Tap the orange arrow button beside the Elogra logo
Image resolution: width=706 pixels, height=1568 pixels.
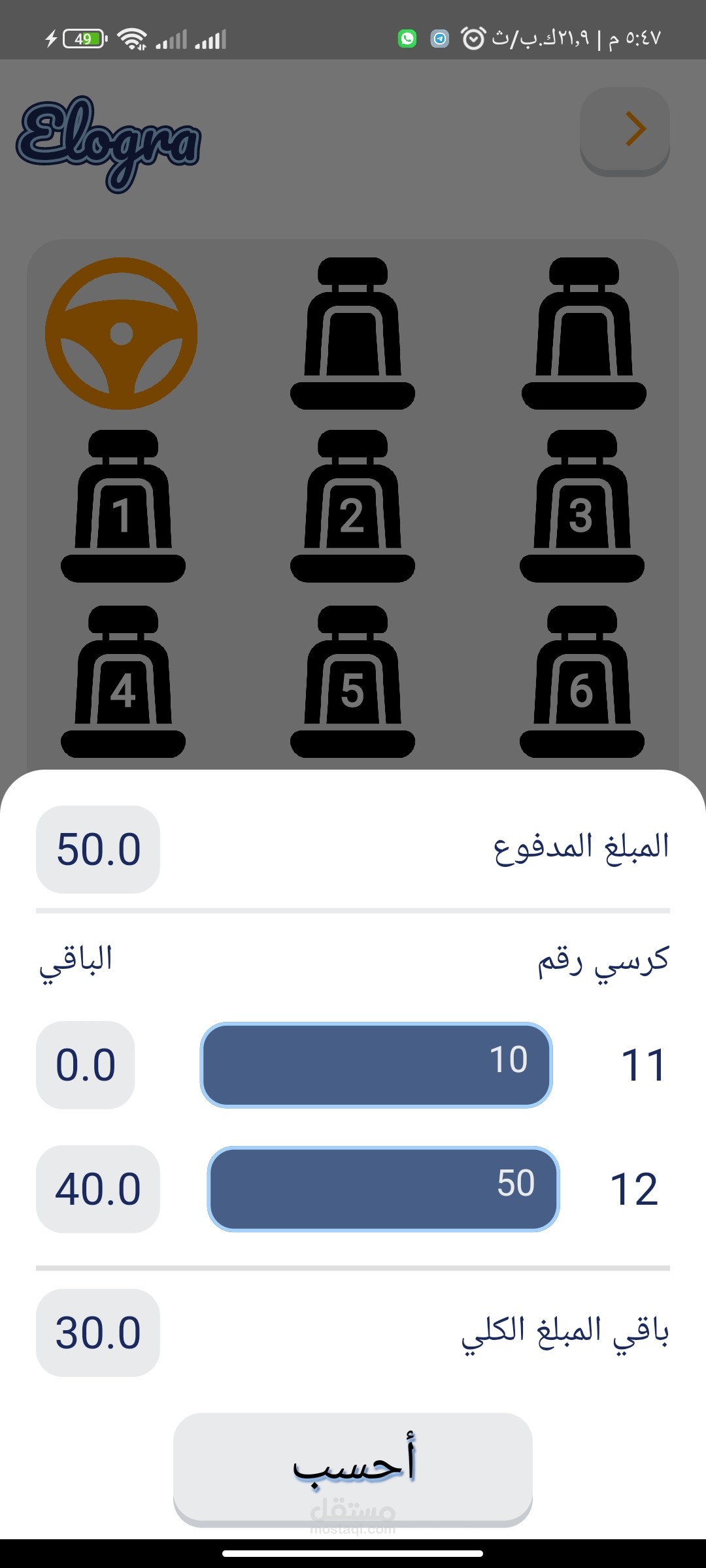[x=625, y=129]
